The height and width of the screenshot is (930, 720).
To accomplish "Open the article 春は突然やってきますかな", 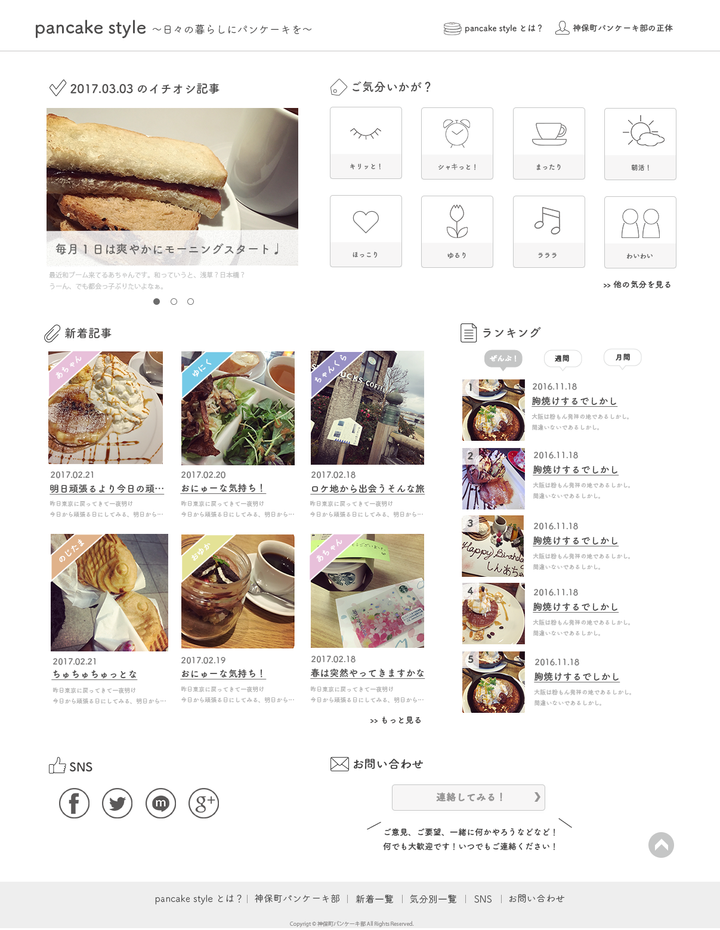I will pyautogui.click(x=367, y=673).
